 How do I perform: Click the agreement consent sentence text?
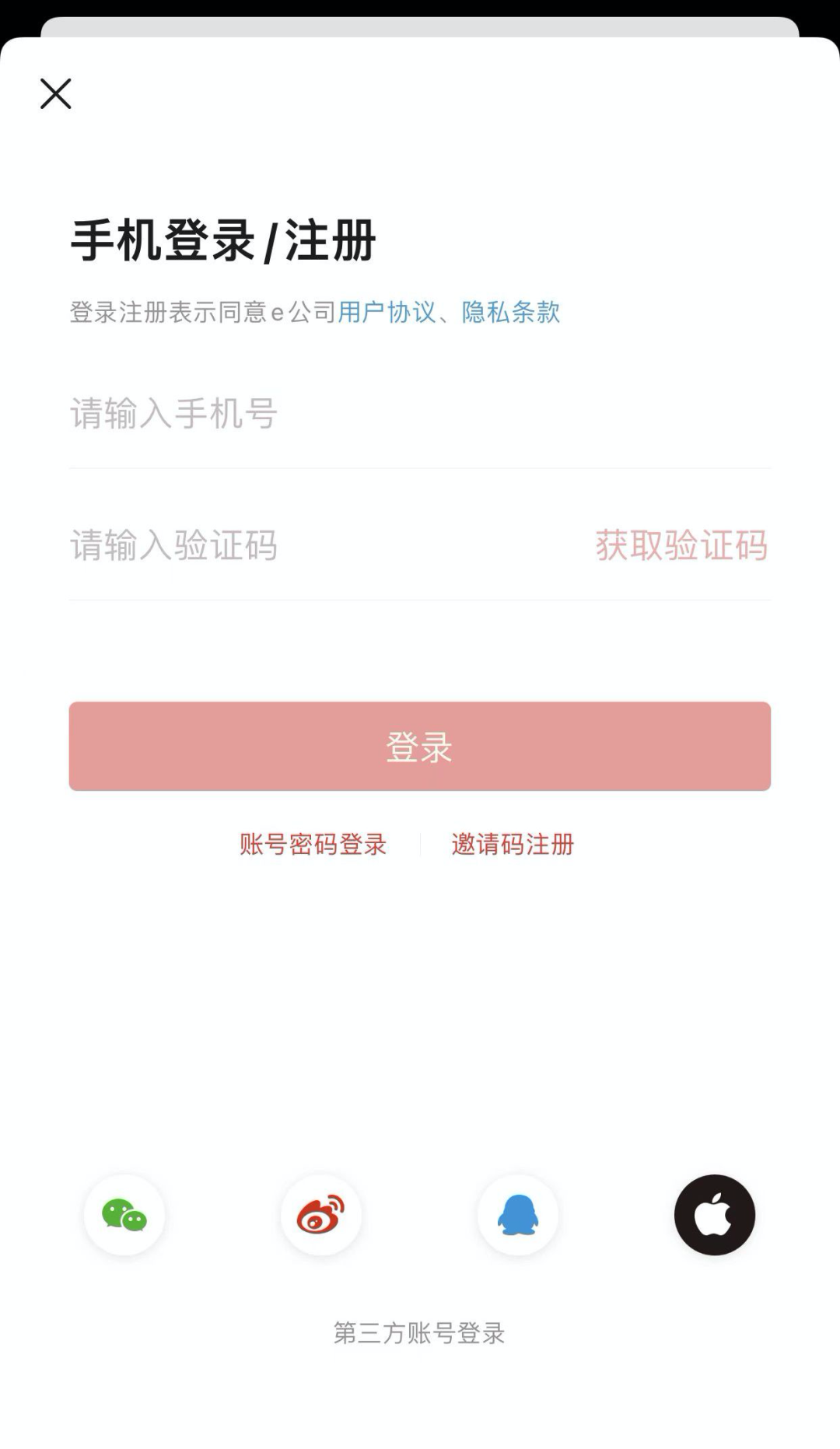[x=202, y=313]
